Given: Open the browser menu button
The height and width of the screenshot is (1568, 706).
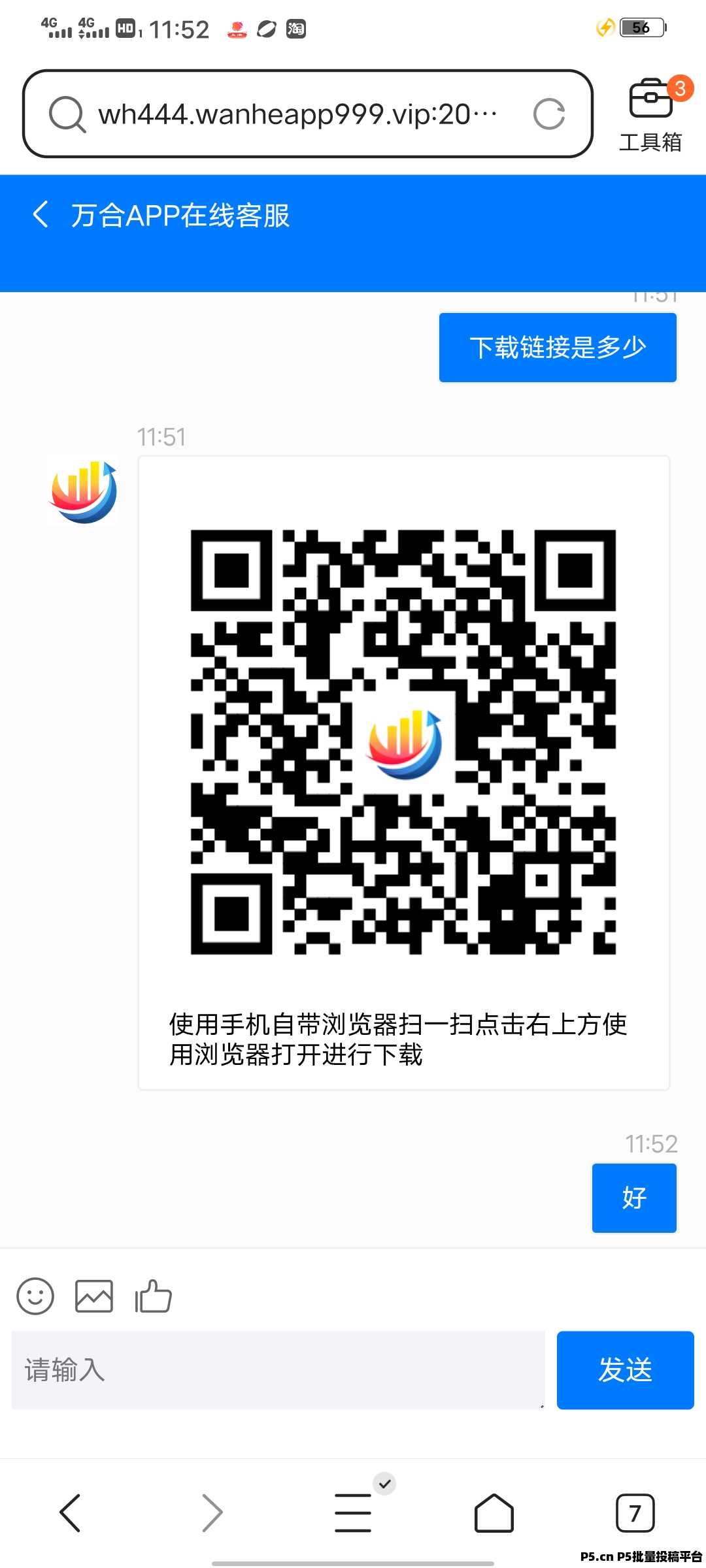Looking at the screenshot, I should tap(353, 1512).
